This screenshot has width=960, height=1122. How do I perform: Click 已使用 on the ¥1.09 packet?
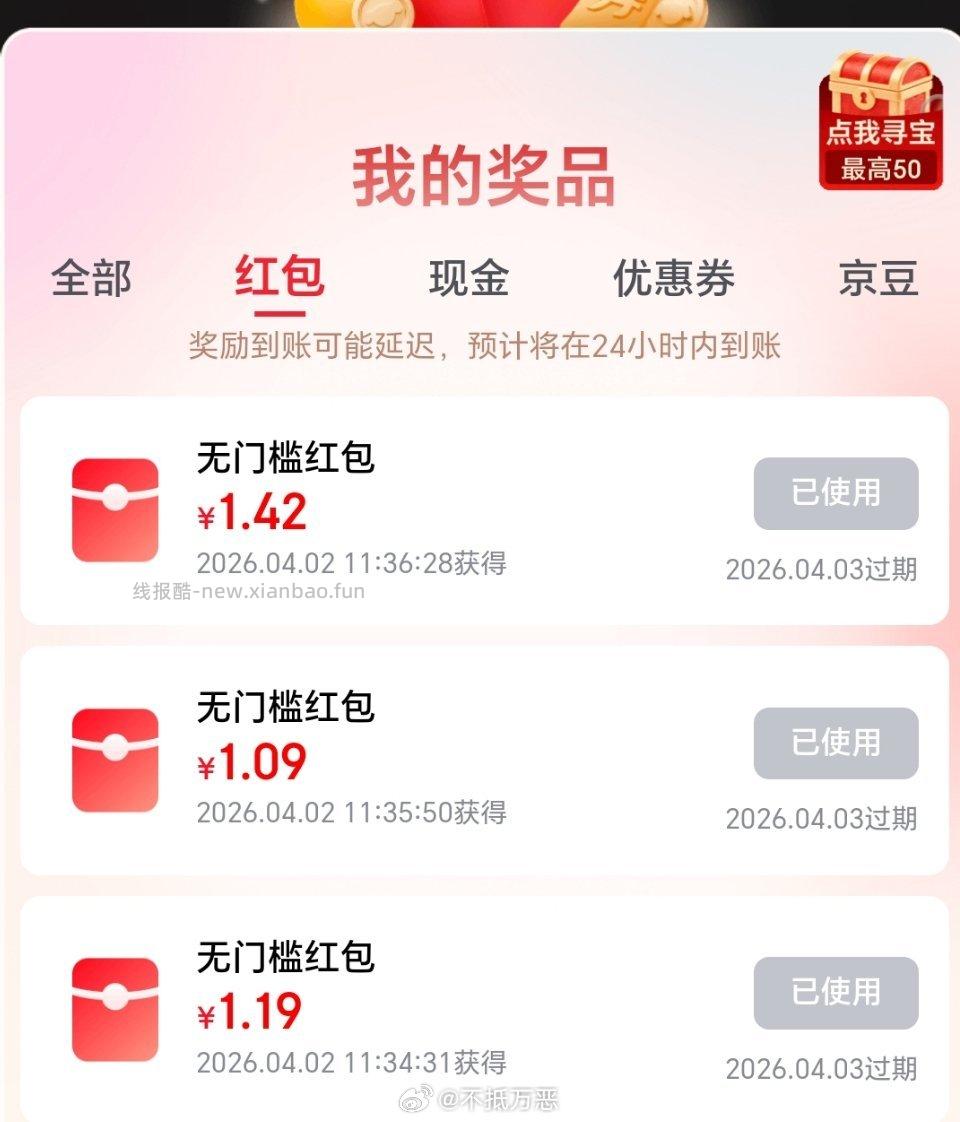coord(836,742)
